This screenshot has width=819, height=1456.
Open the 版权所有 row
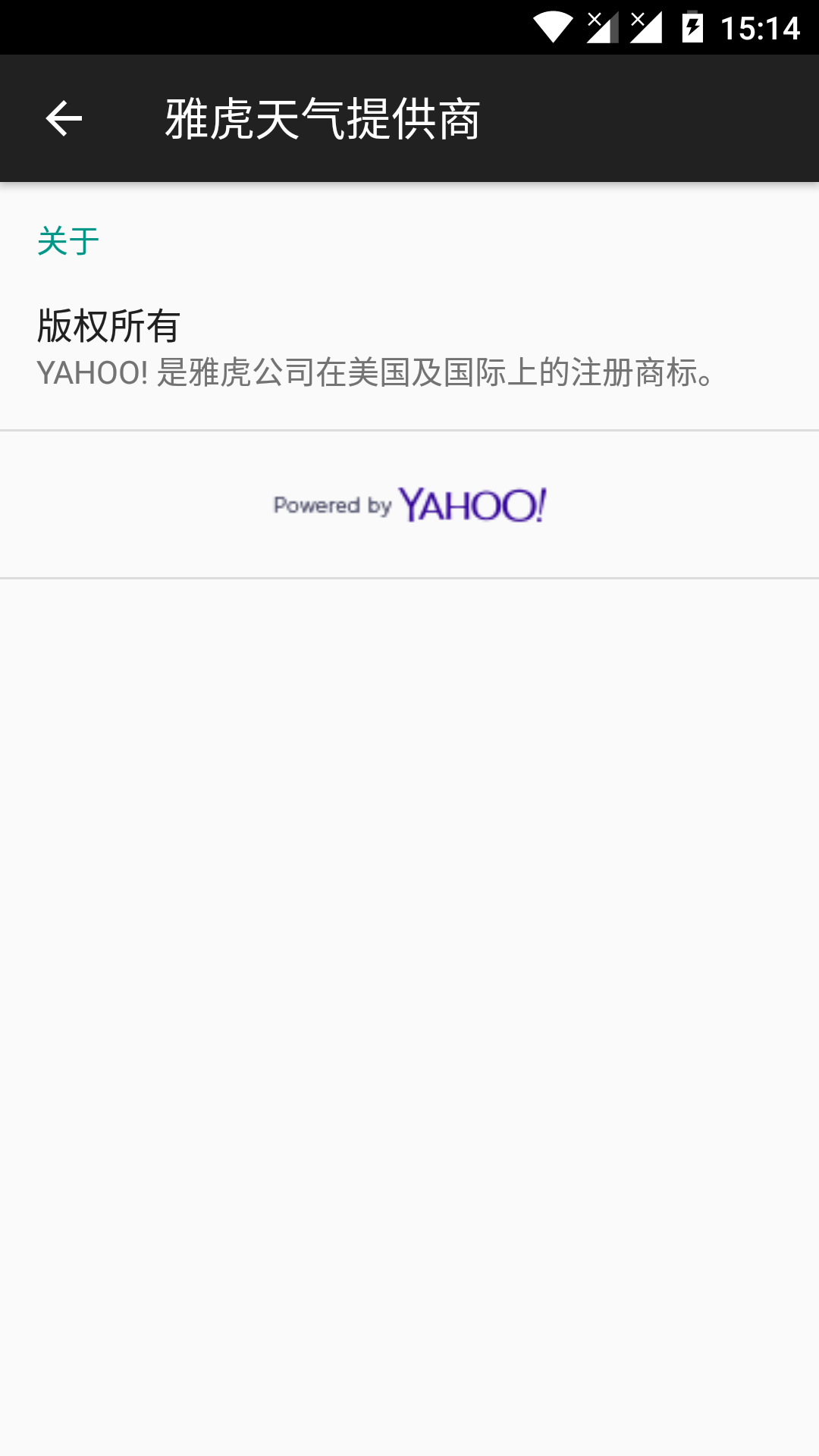[409, 349]
